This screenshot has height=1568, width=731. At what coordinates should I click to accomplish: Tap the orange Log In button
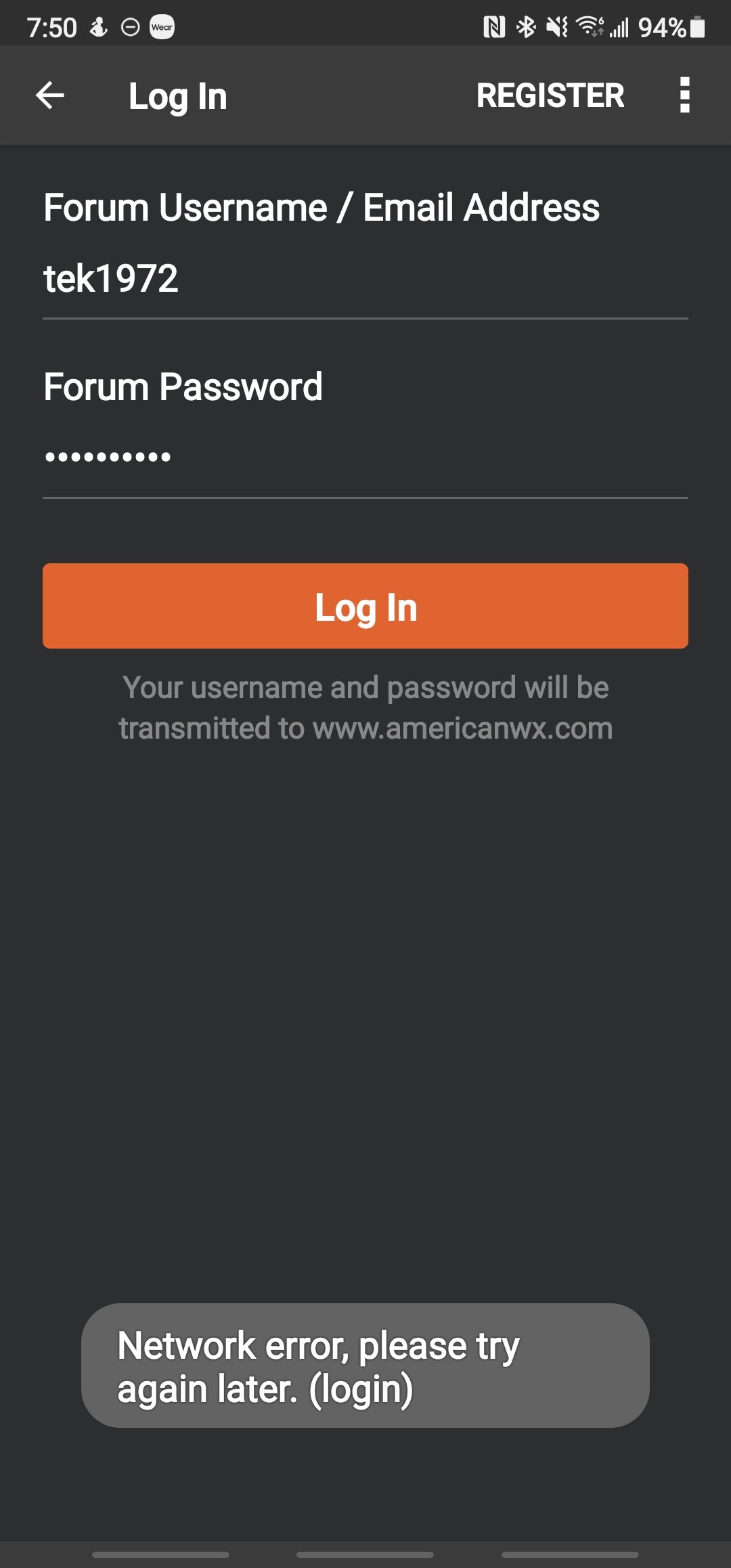tap(365, 606)
